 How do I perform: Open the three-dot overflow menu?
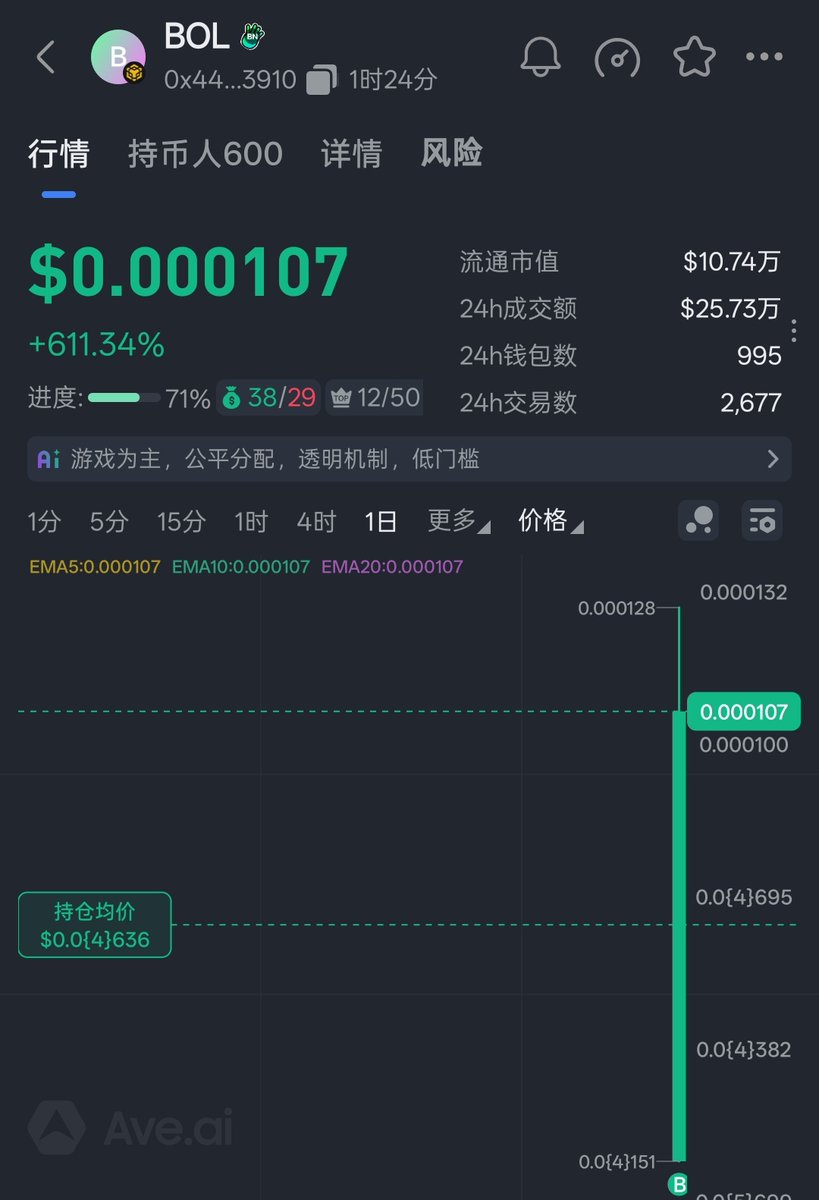(x=764, y=57)
